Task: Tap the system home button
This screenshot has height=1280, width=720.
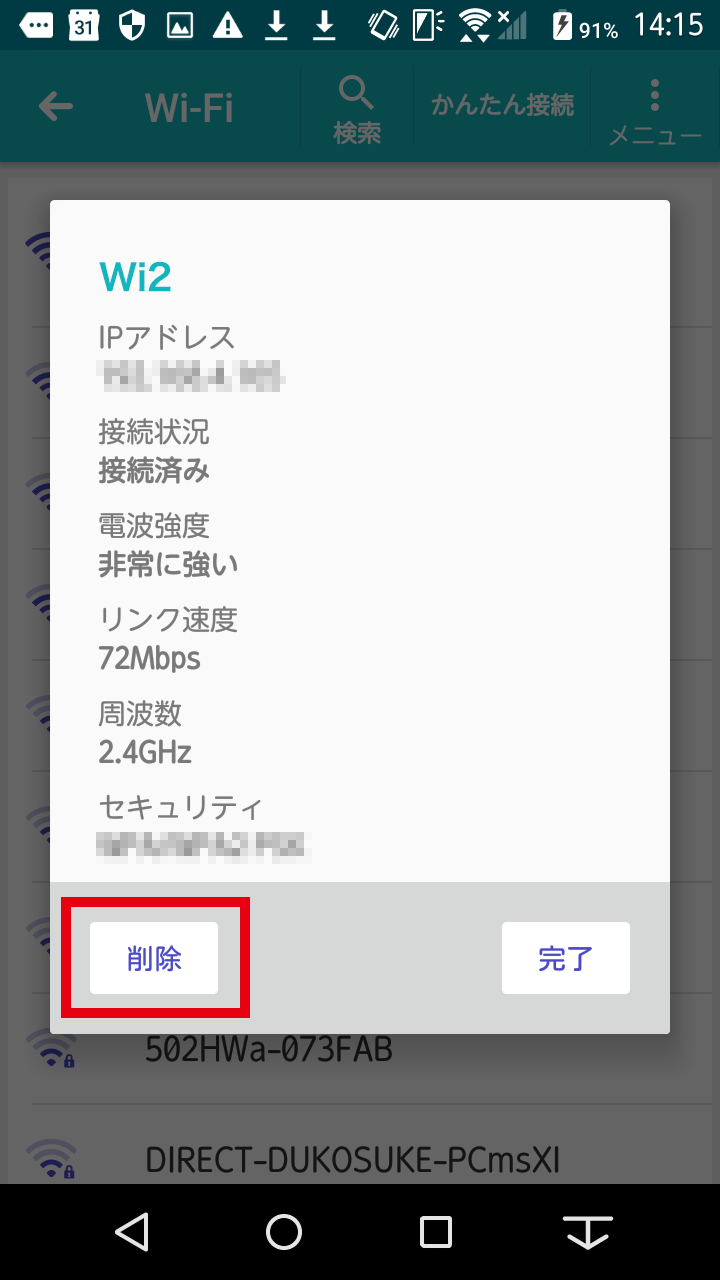Action: coord(284,1232)
